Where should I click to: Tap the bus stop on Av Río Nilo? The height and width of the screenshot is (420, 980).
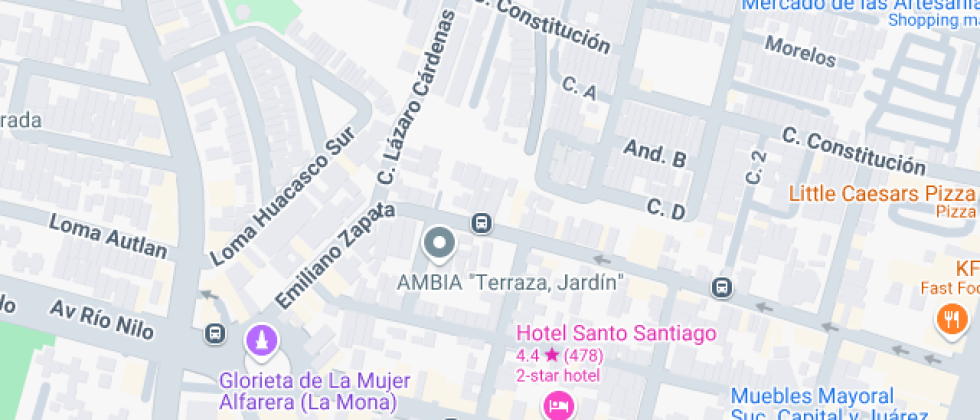pyautogui.click(x=214, y=333)
